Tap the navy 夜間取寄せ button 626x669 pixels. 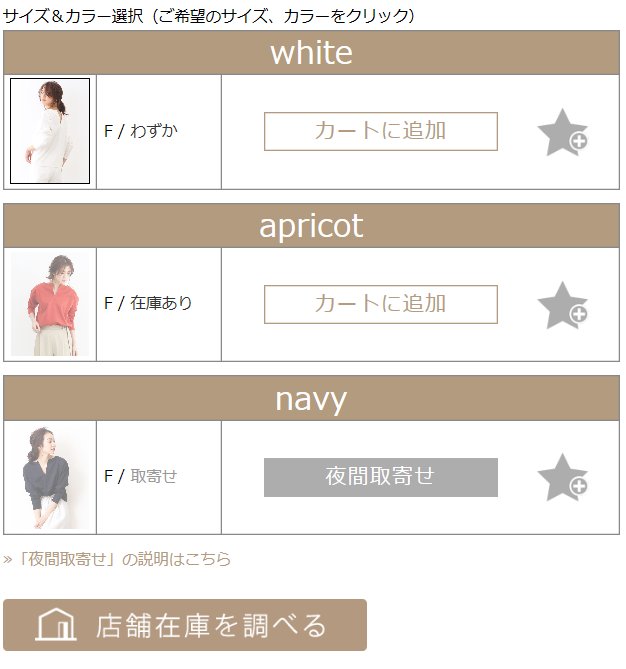pos(380,477)
